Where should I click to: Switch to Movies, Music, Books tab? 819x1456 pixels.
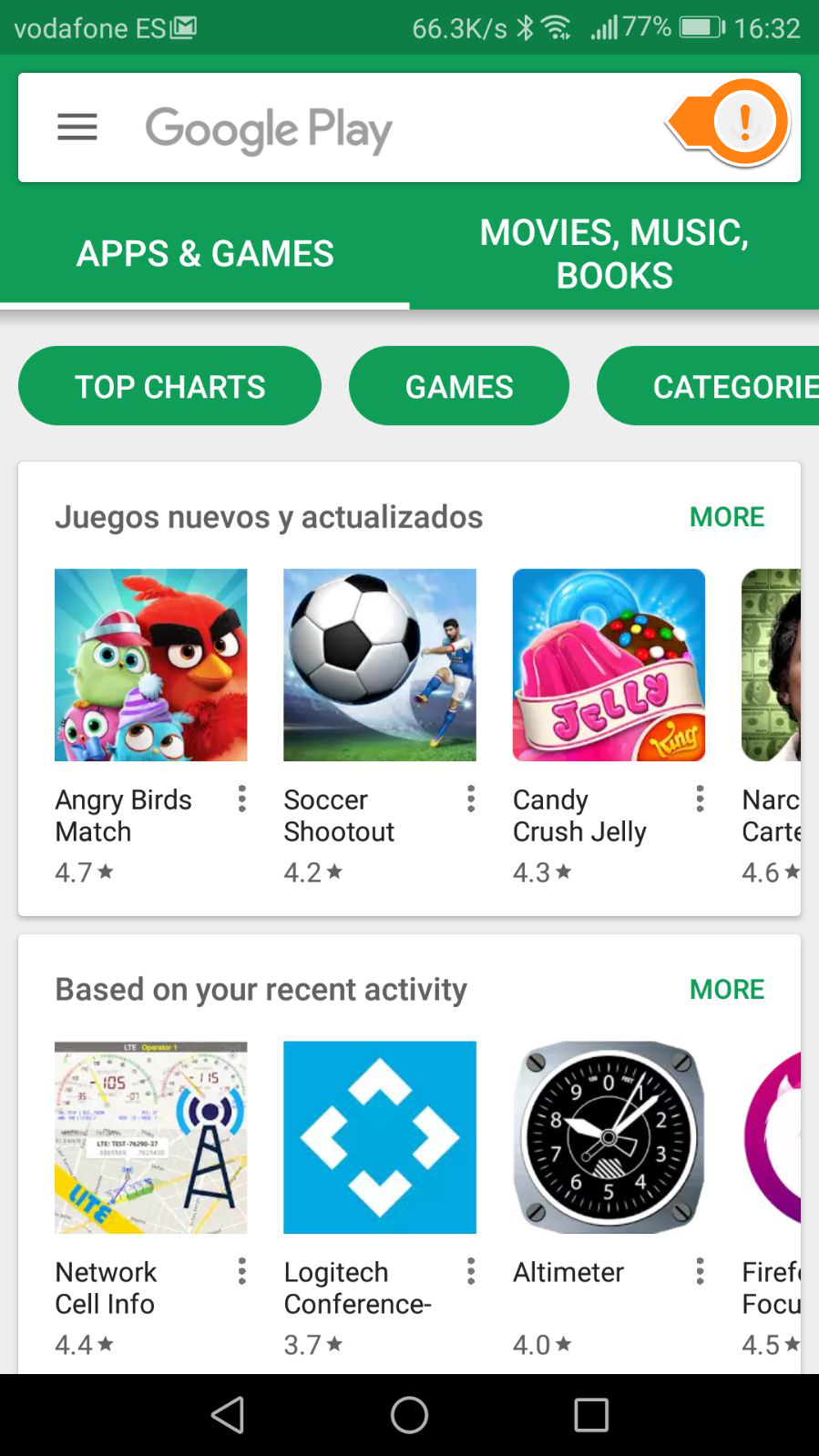point(614,254)
